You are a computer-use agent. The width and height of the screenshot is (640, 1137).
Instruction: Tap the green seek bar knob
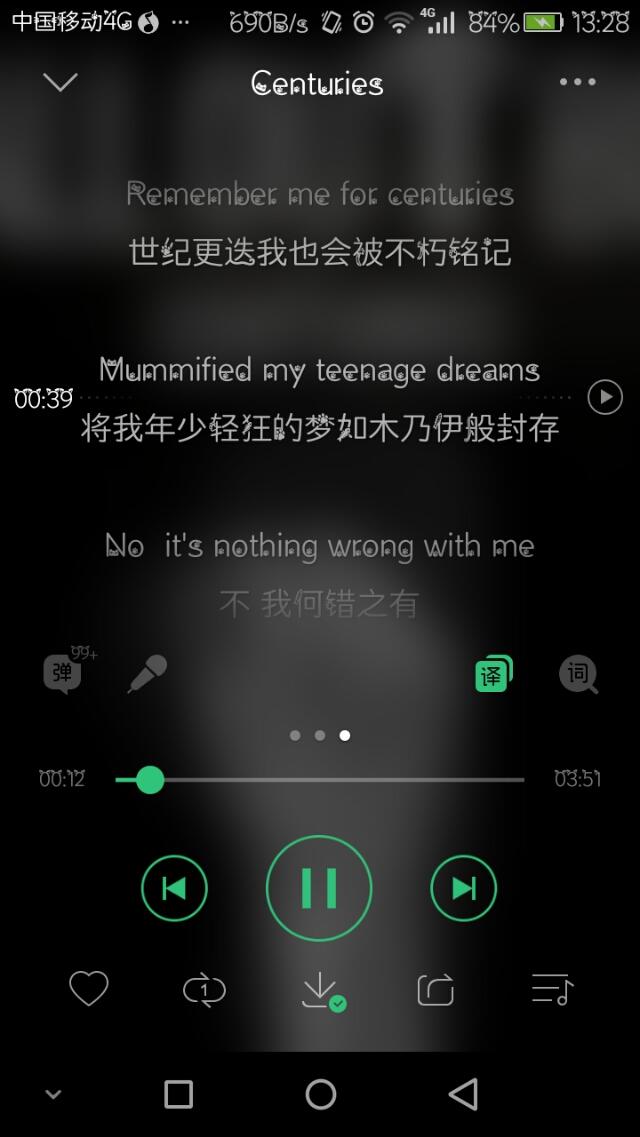tap(150, 780)
